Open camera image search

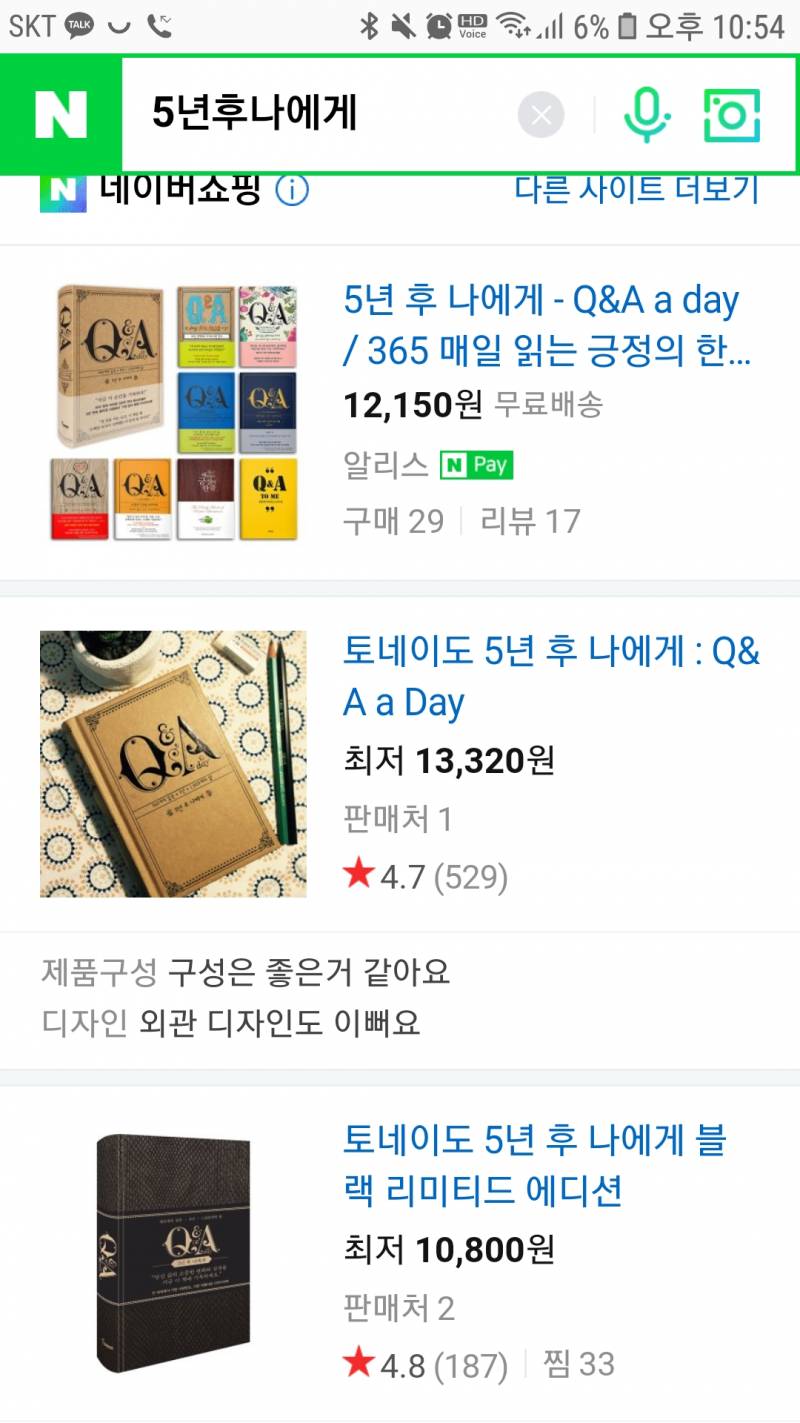coord(733,115)
